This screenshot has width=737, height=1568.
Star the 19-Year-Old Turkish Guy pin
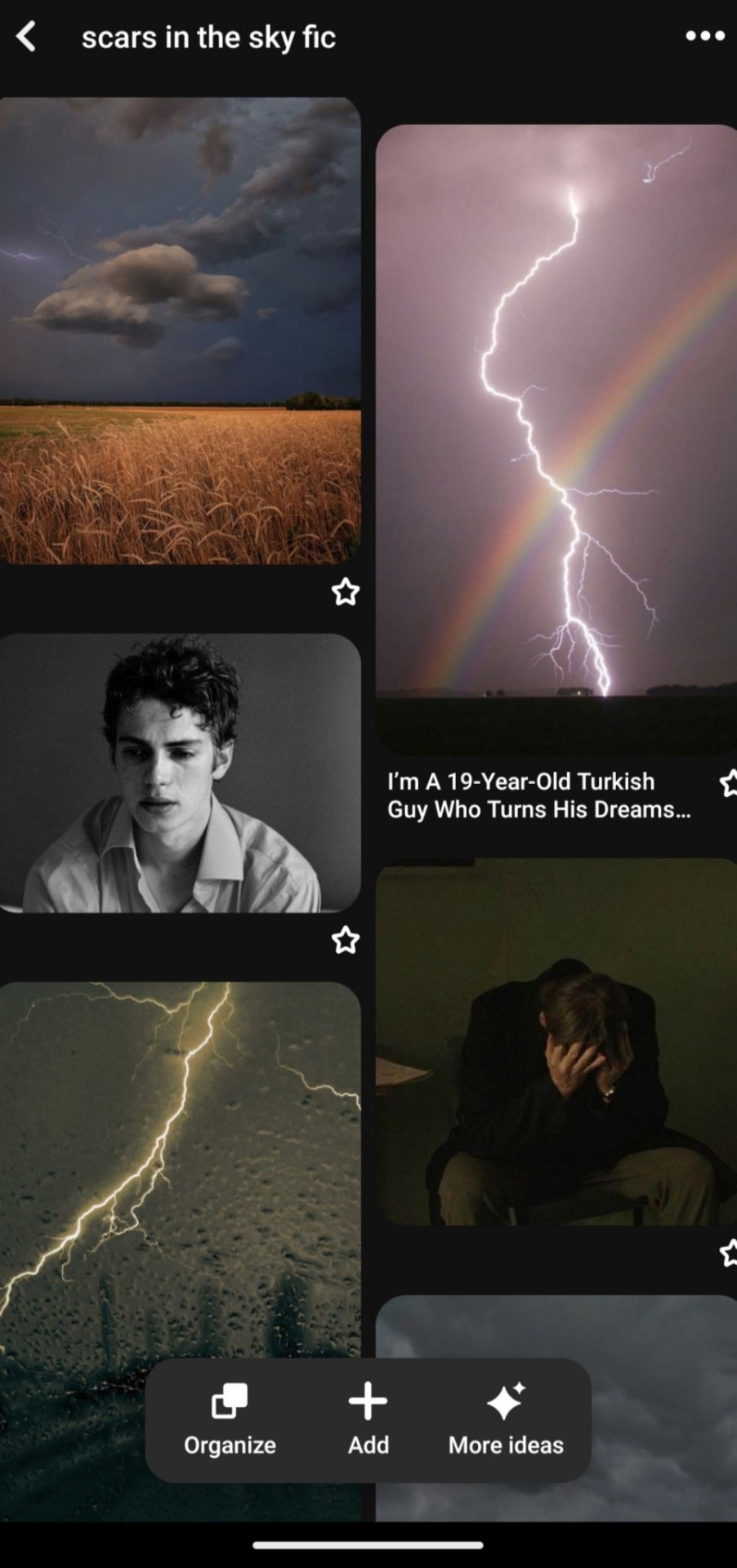point(729,783)
